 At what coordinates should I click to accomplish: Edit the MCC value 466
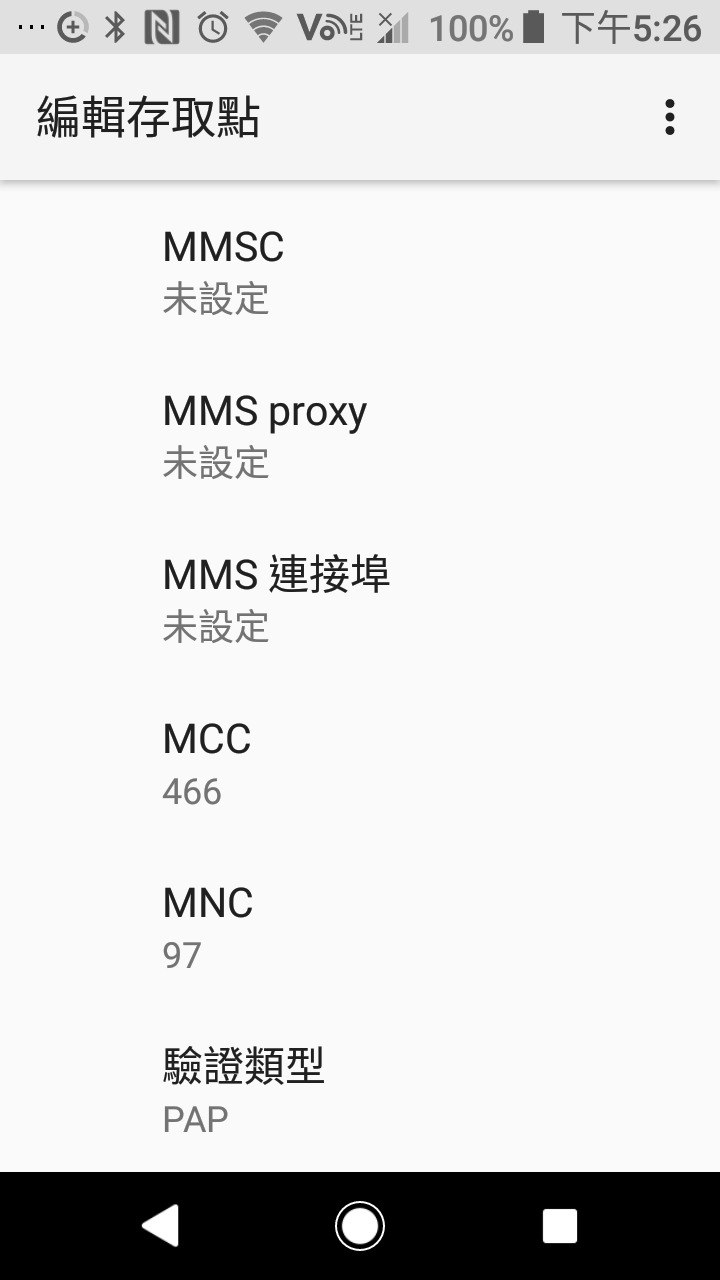point(360,763)
